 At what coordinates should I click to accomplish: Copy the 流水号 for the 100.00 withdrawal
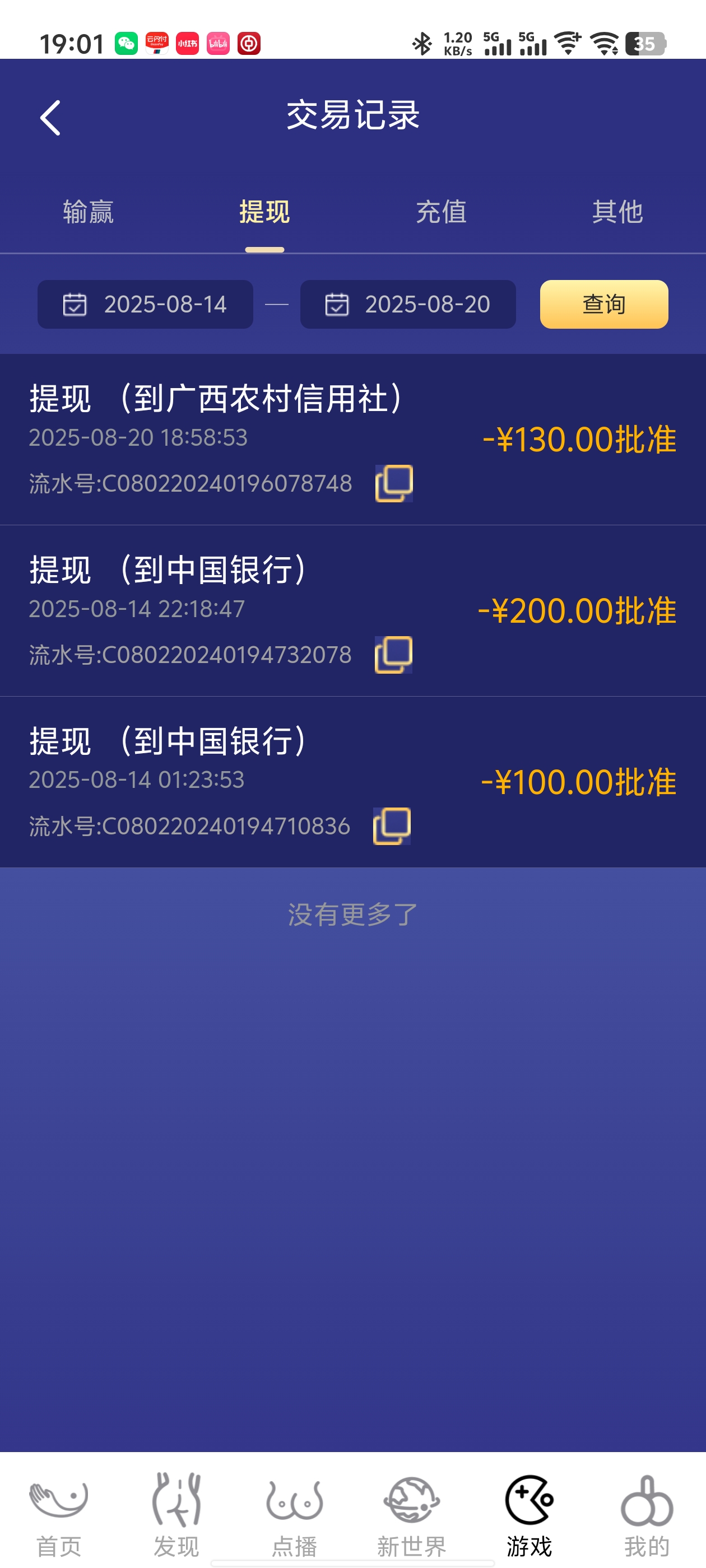(x=393, y=825)
